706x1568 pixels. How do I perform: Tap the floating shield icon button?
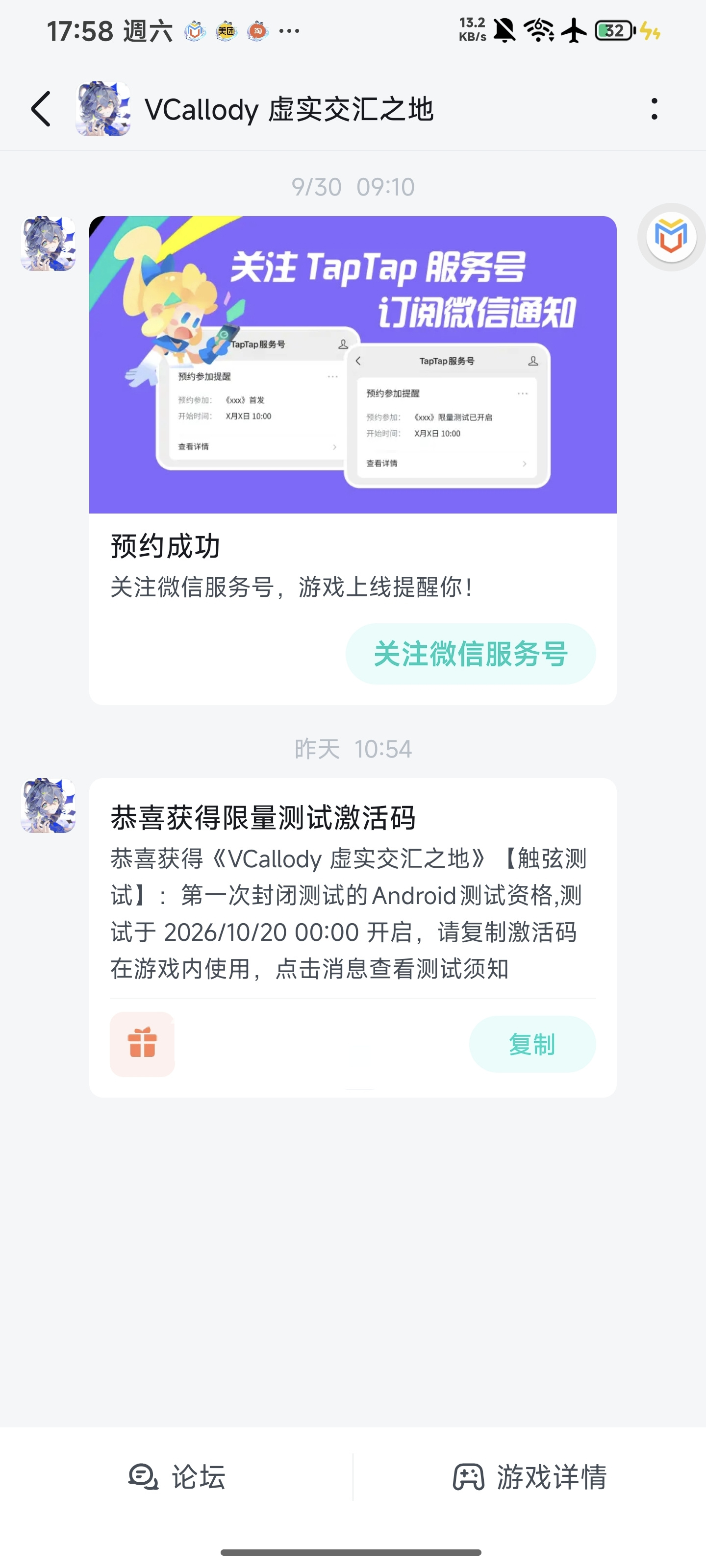click(x=671, y=237)
